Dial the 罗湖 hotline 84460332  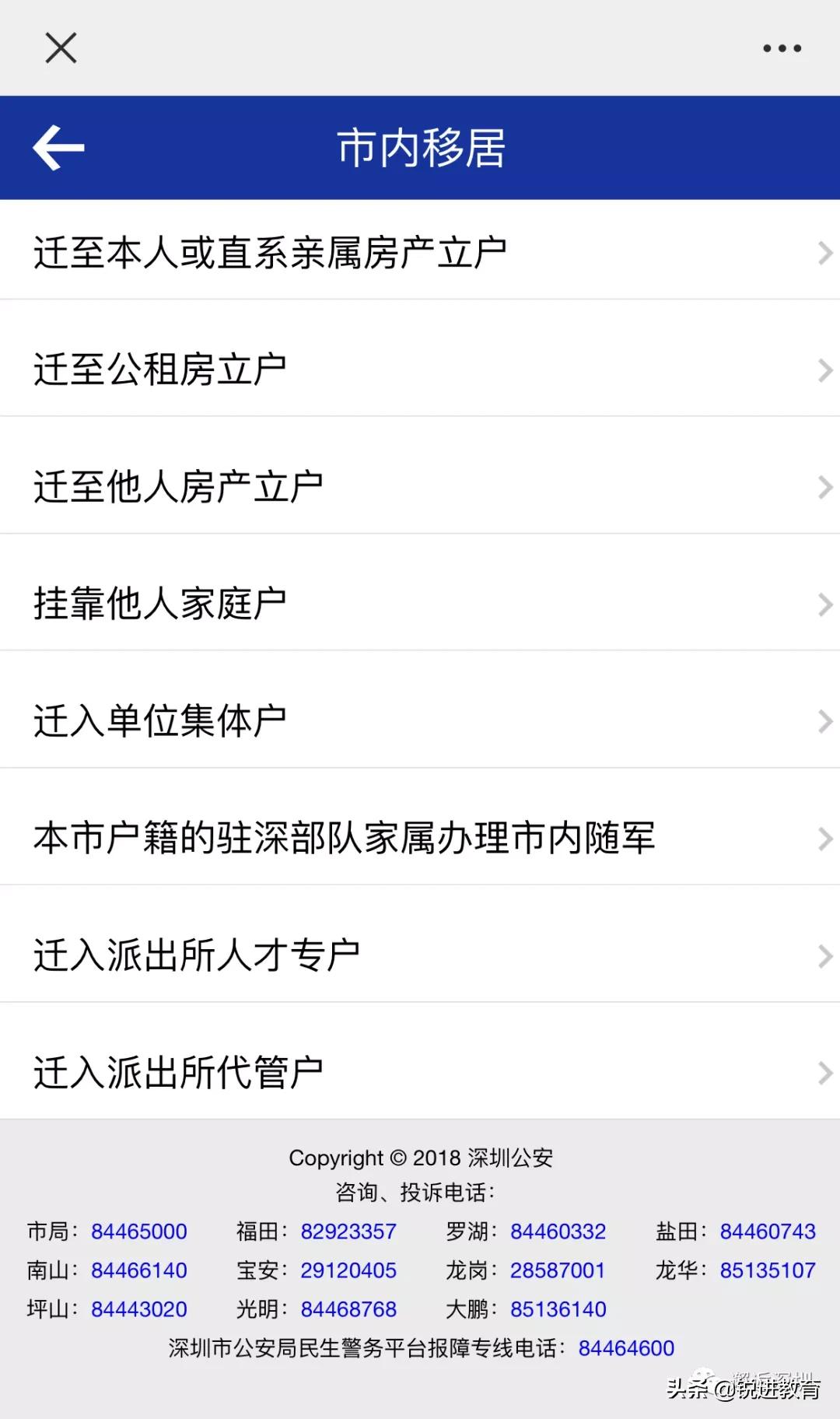[x=557, y=1232]
